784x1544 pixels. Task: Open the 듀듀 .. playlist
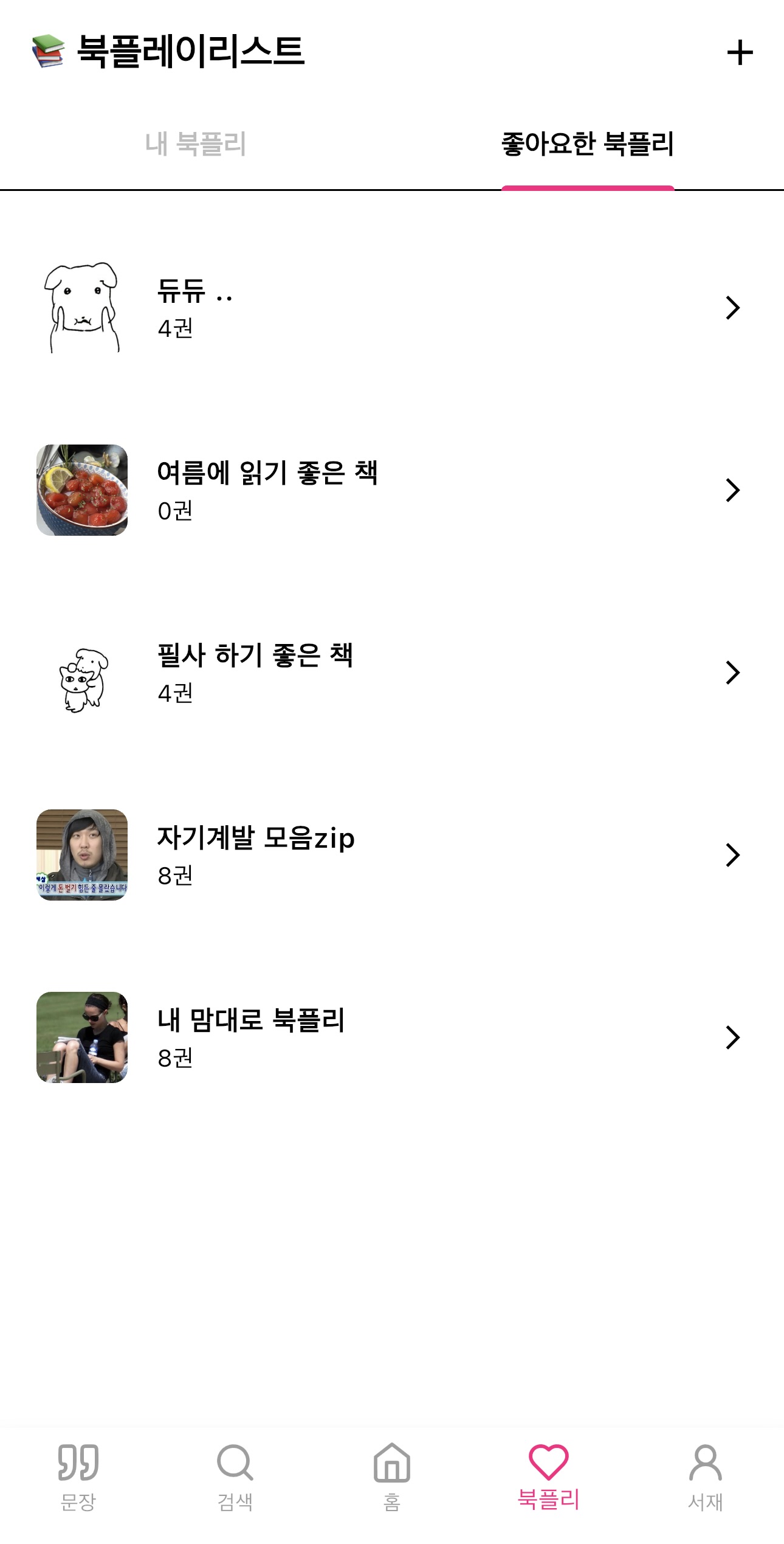389,308
